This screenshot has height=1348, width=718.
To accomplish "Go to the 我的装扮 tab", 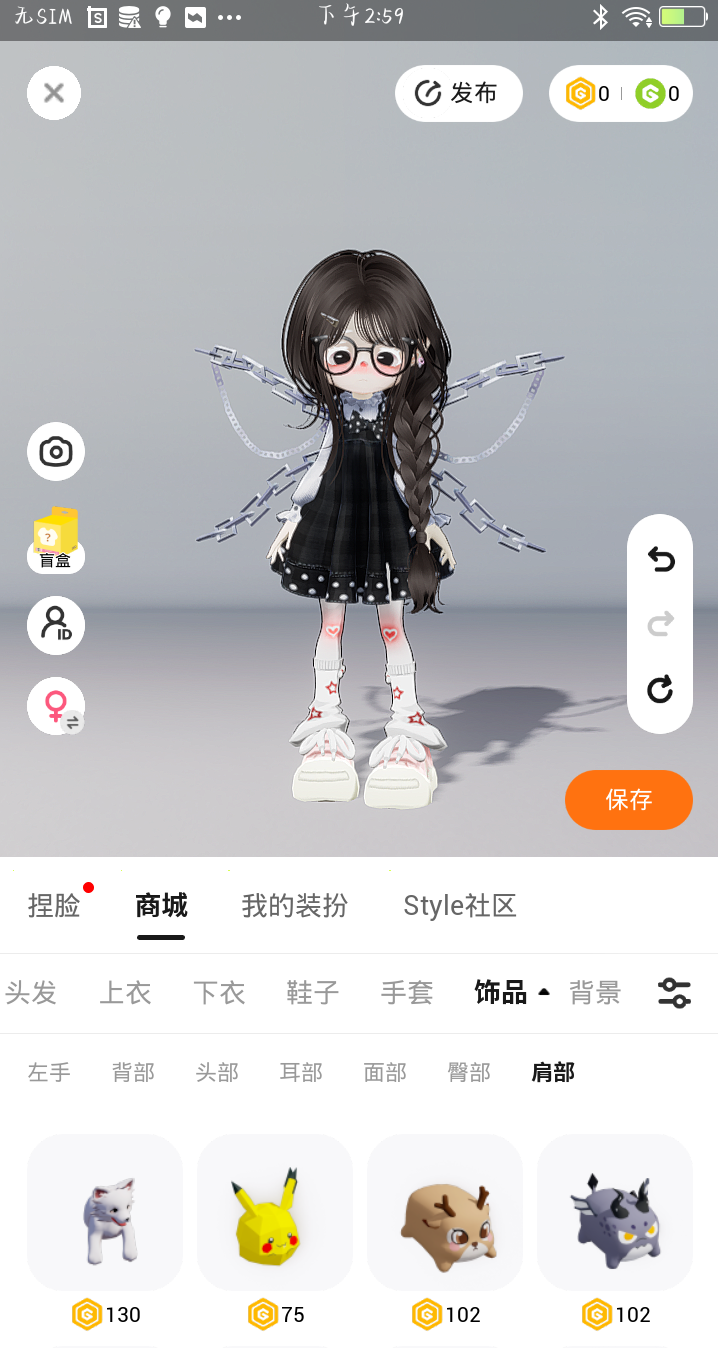I will (x=294, y=906).
